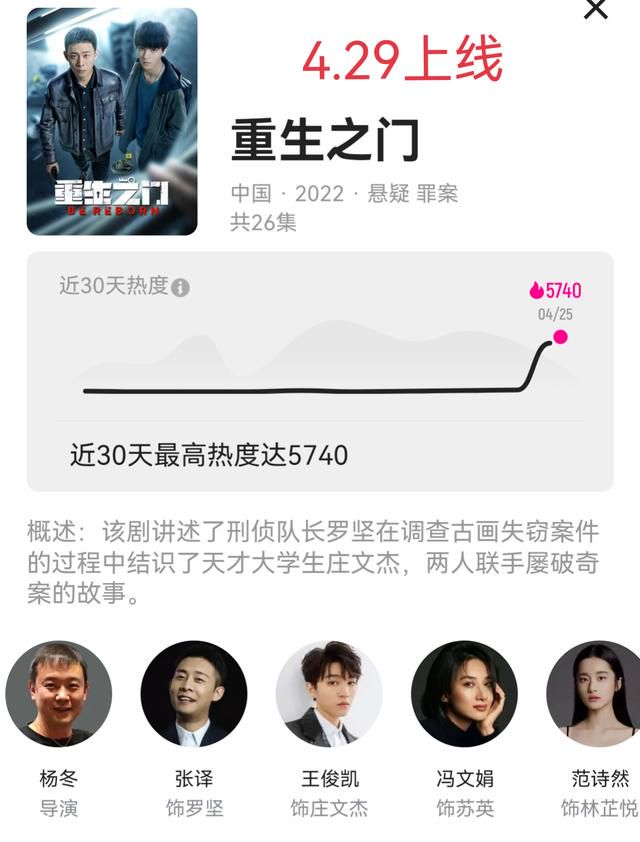The width and height of the screenshot is (640, 842).
Task: Tap the 04/25 popularity point on chart
Action: [560, 337]
